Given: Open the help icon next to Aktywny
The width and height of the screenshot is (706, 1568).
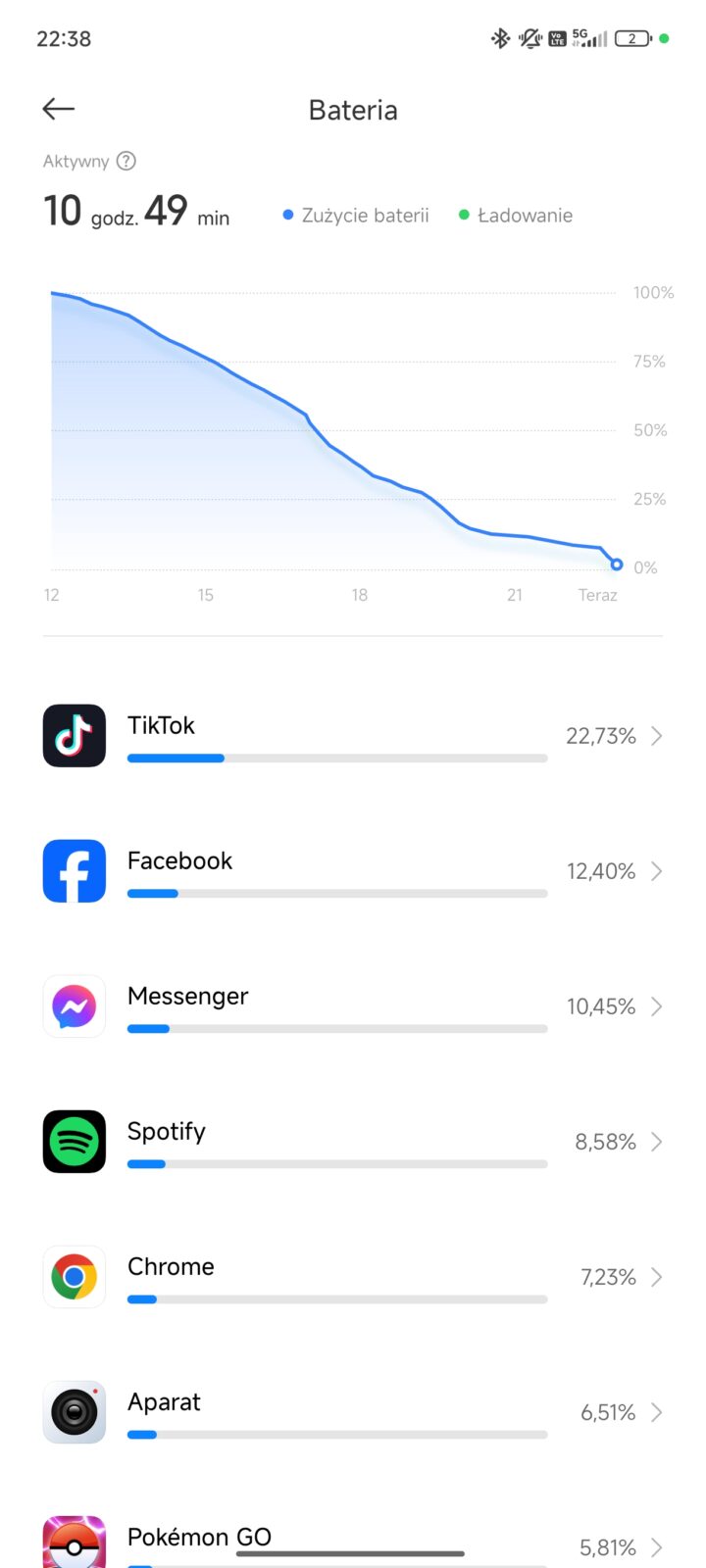Looking at the screenshot, I should tap(126, 162).
